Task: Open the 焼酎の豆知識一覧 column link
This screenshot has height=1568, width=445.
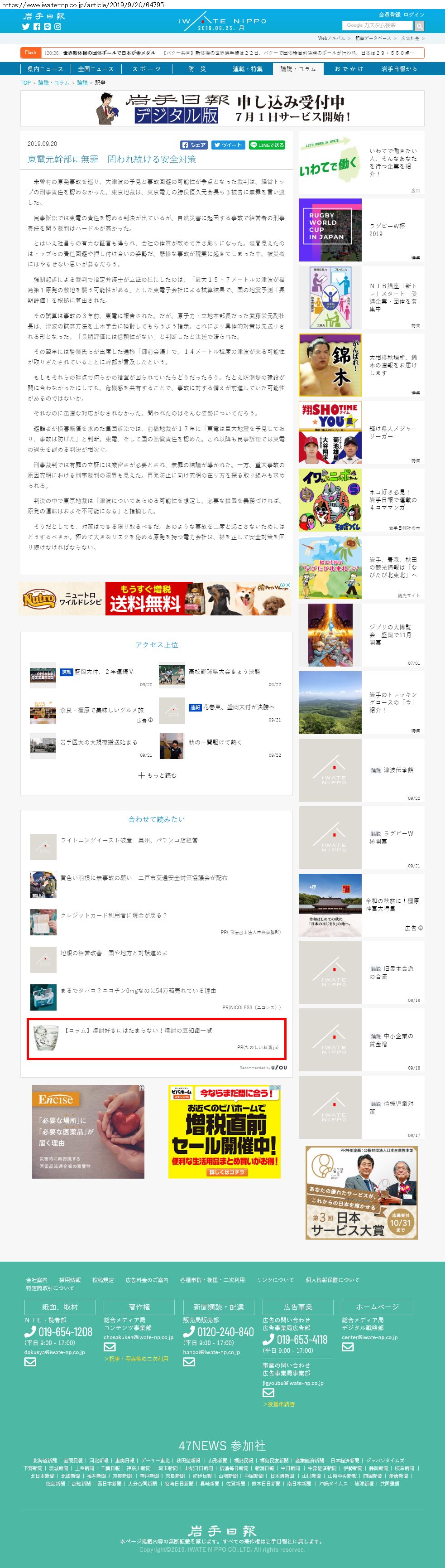Action: [x=138, y=1031]
